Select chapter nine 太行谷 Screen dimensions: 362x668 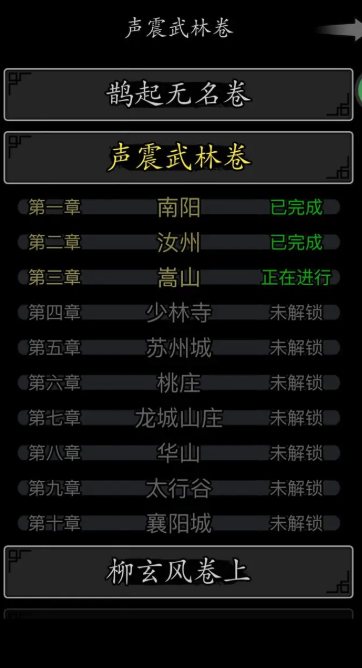178,488
